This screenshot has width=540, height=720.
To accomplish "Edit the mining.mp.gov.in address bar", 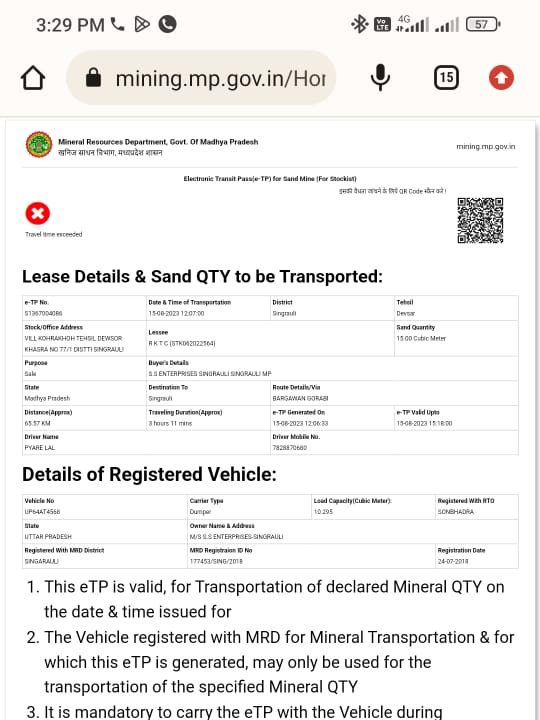I will point(201,78).
